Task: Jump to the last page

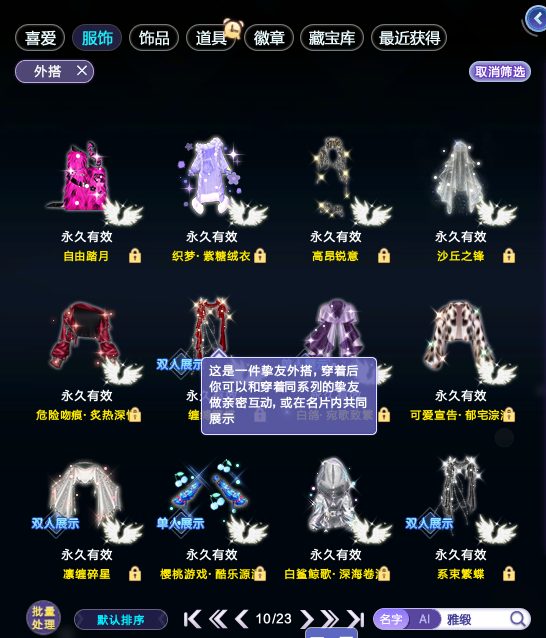Action: pyautogui.click(x=356, y=619)
